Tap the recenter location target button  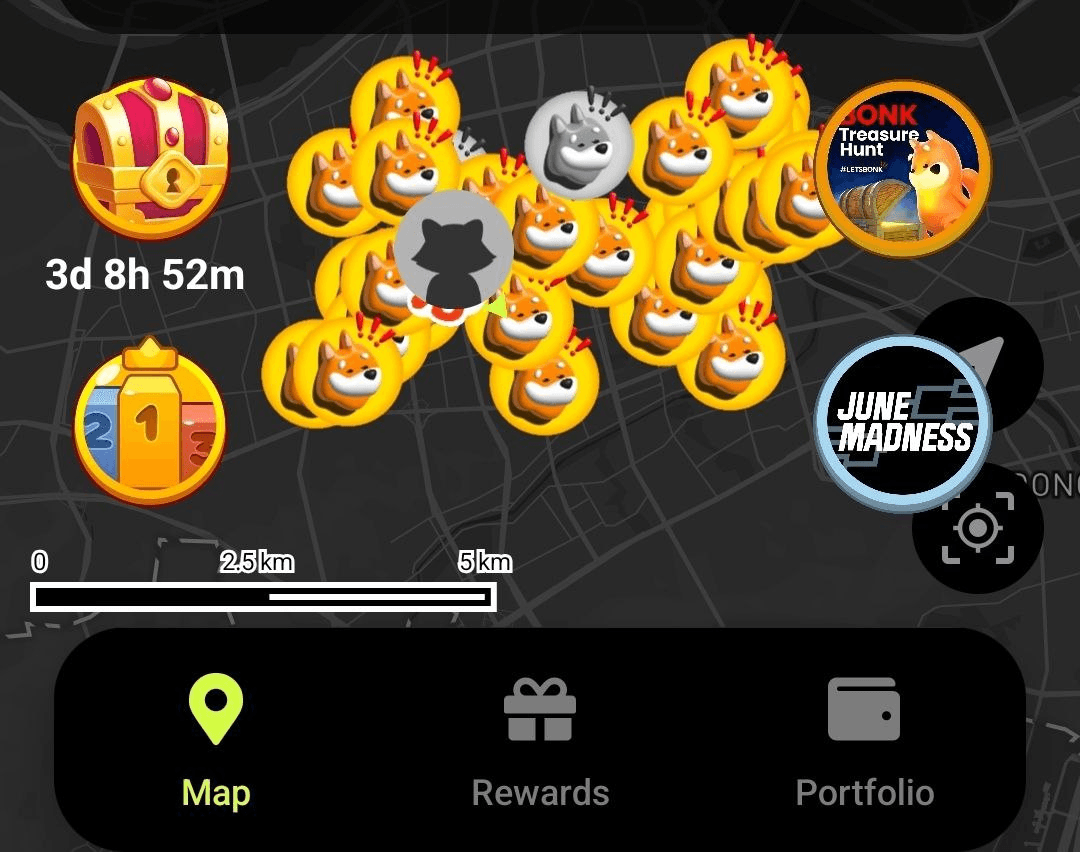977,529
